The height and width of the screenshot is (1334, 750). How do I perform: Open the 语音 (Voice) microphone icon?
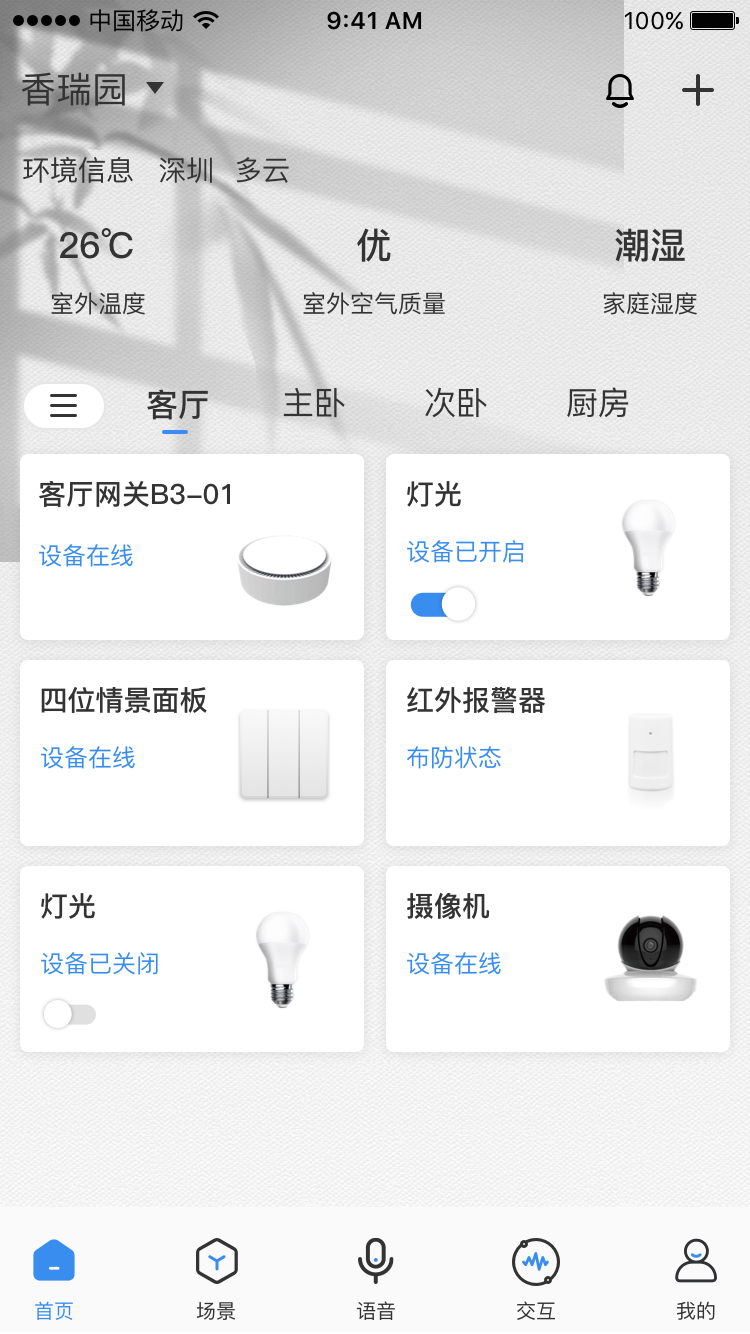coord(375,1262)
